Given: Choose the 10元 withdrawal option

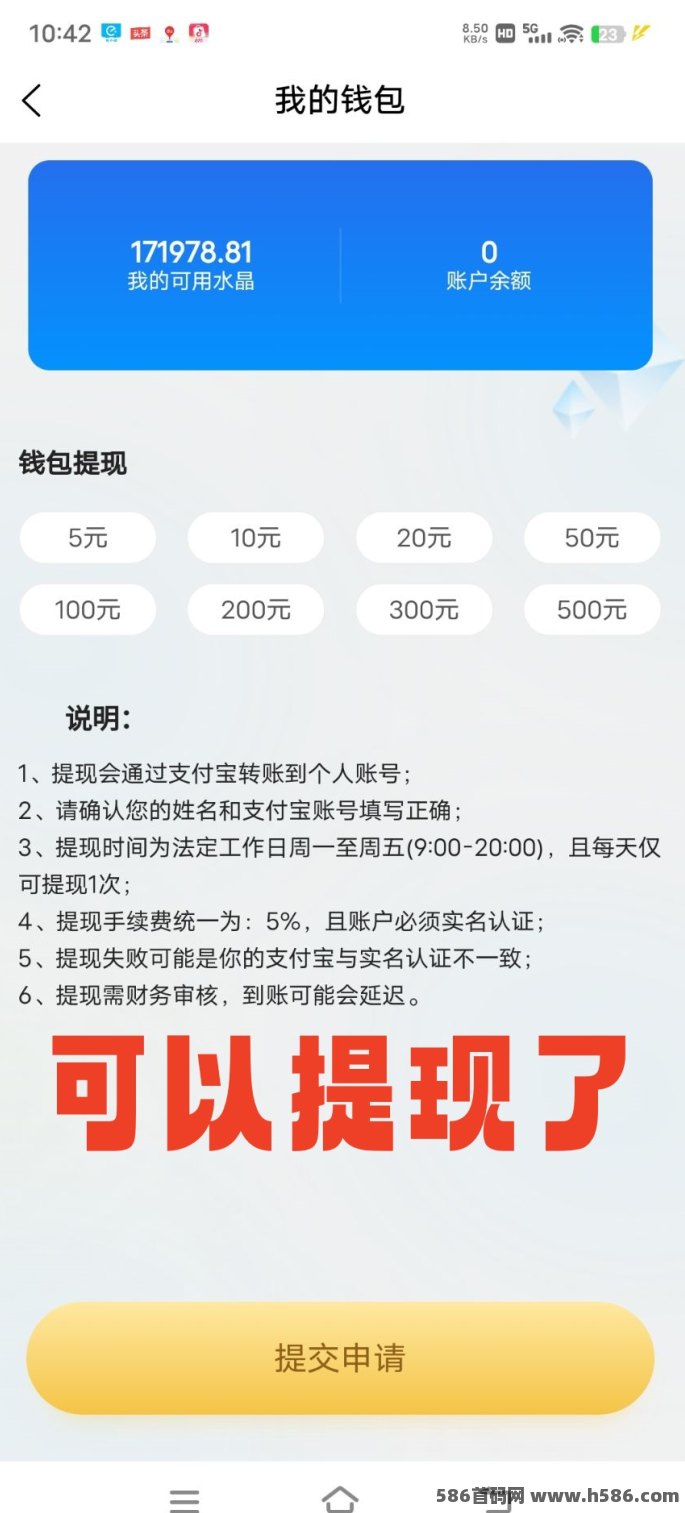Looking at the screenshot, I should [256, 538].
